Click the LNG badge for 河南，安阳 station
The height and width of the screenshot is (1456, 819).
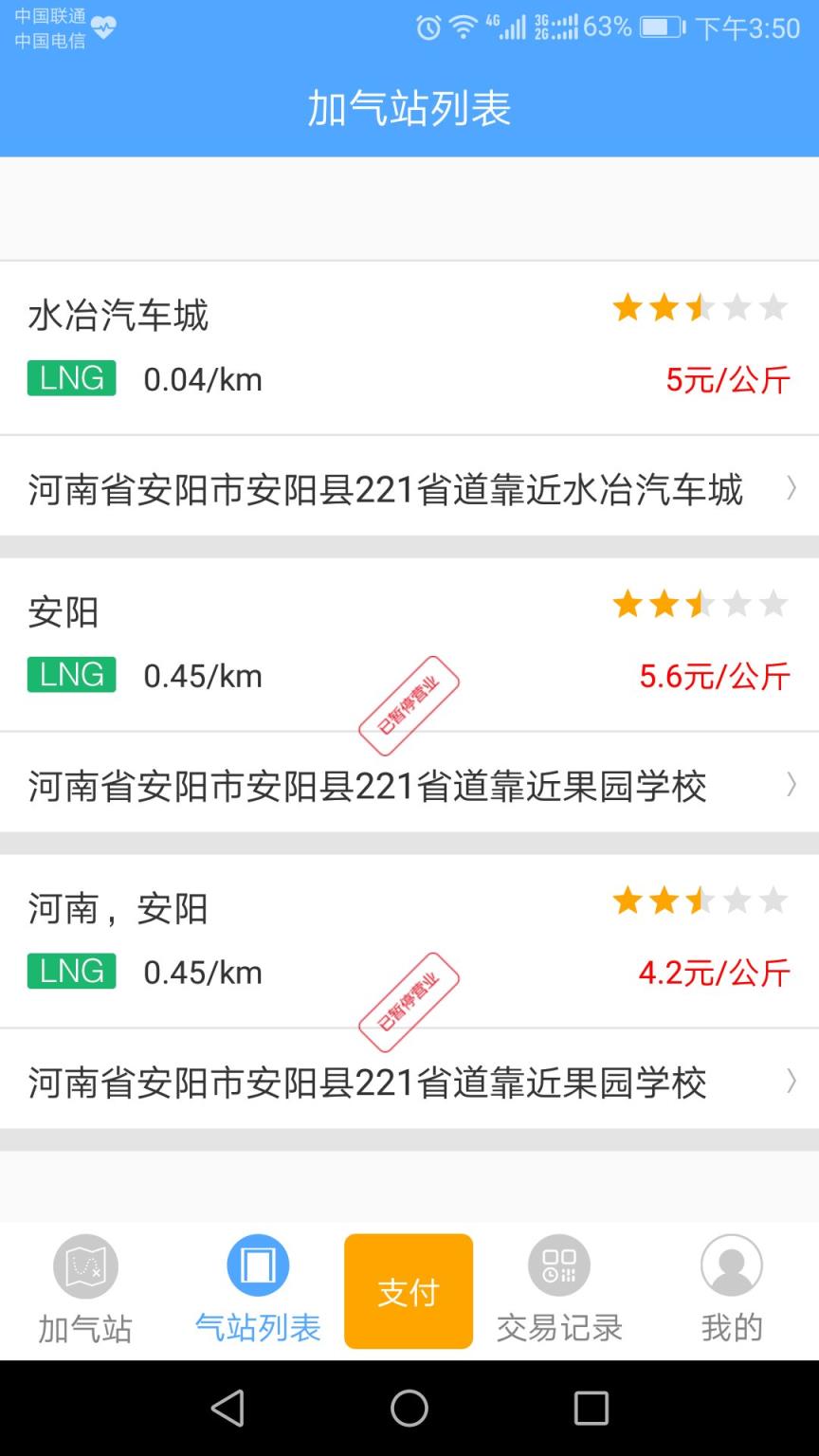70,971
